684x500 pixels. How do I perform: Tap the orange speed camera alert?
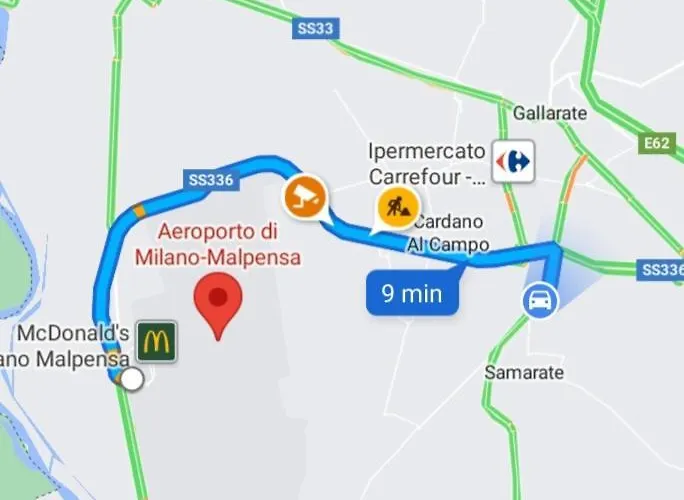pos(306,196)
